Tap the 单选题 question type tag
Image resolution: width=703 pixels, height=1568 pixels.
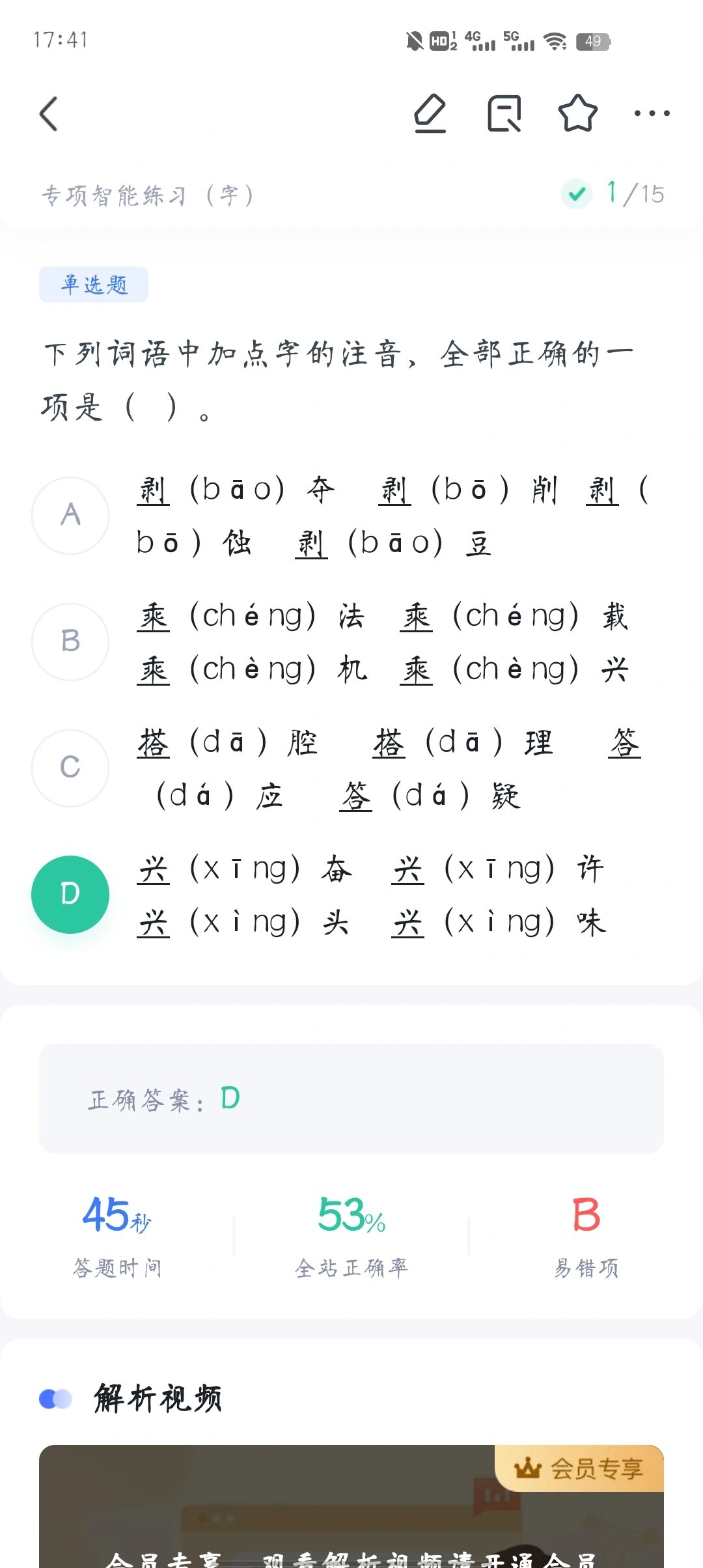(x=93, y=283)
